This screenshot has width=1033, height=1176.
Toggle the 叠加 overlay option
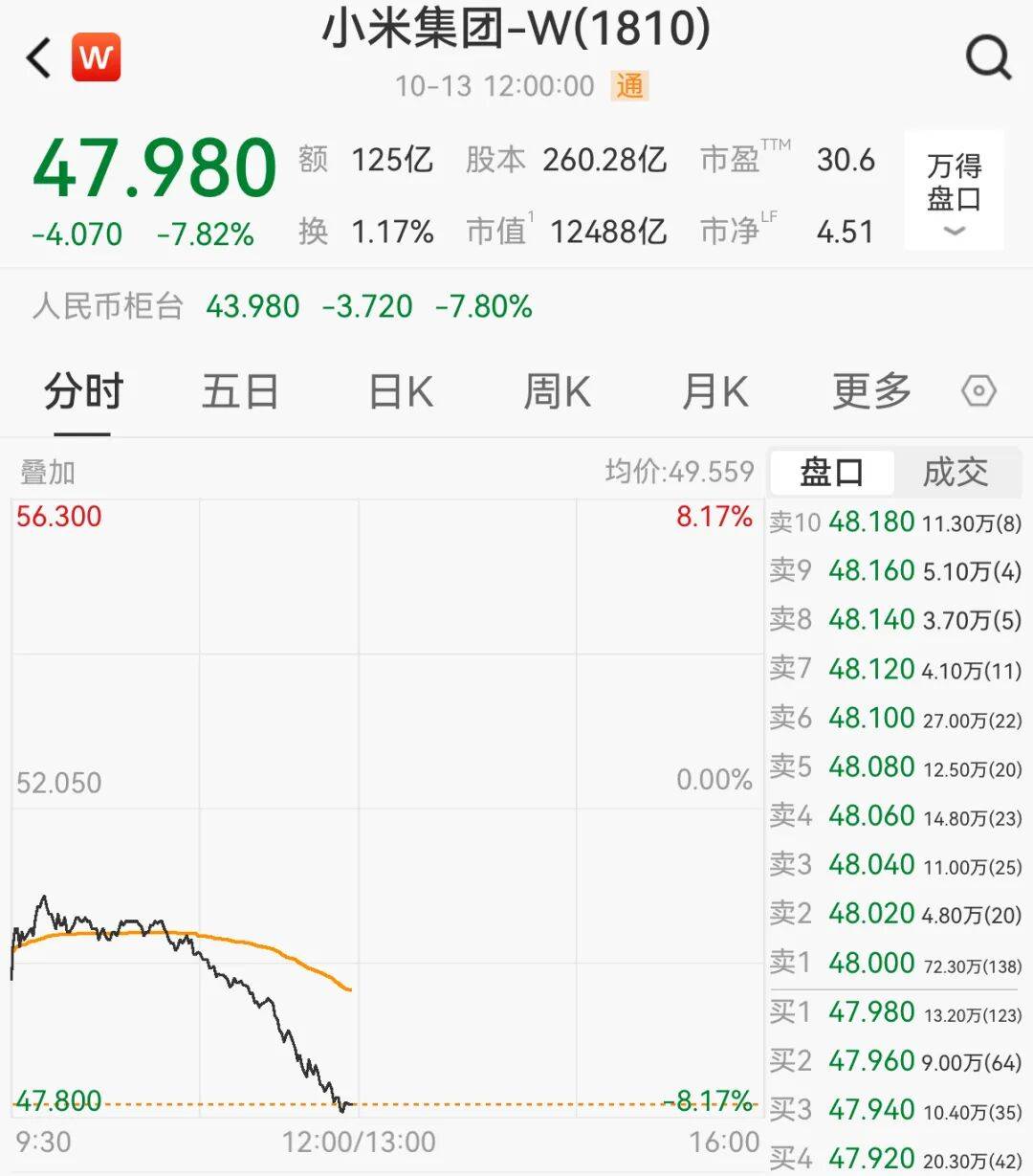[47, 472]
